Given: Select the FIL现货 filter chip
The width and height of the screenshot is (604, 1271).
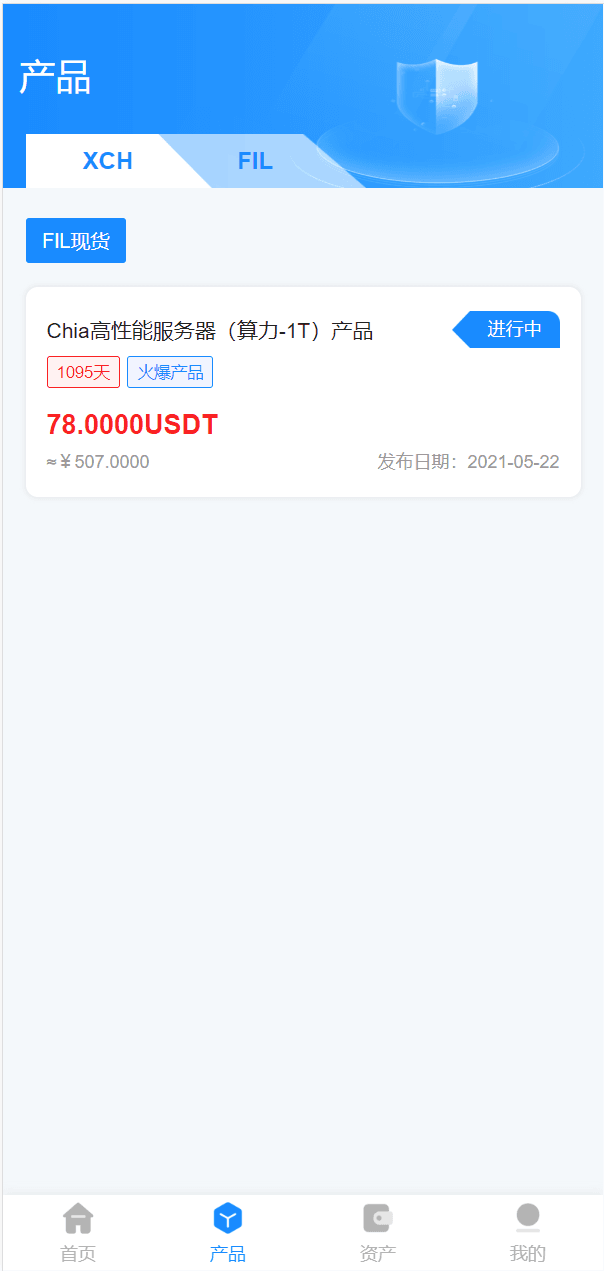Looking at the screenshot, I should pos(76,241).
